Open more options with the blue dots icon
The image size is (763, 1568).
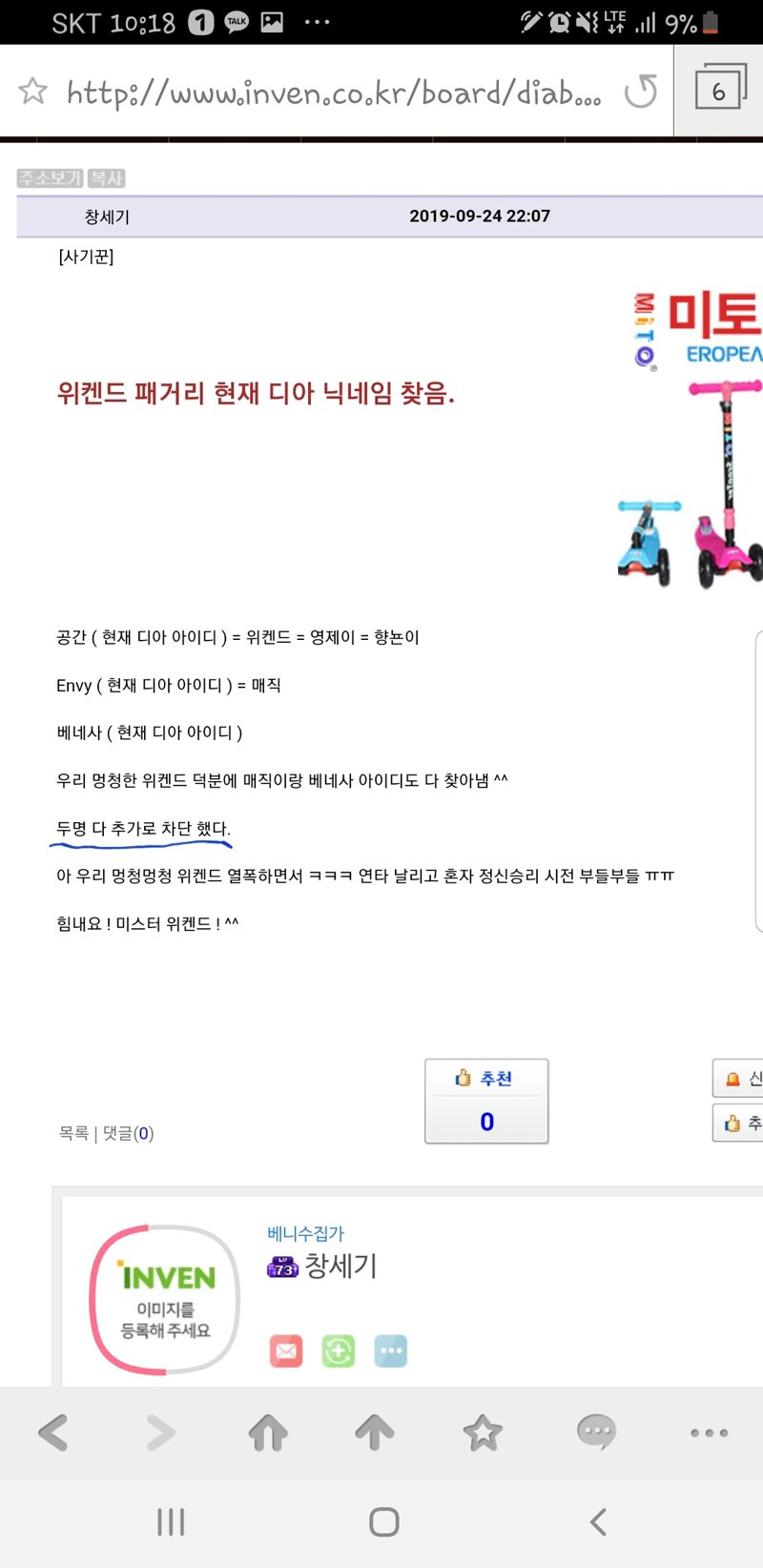point(390,1351)
